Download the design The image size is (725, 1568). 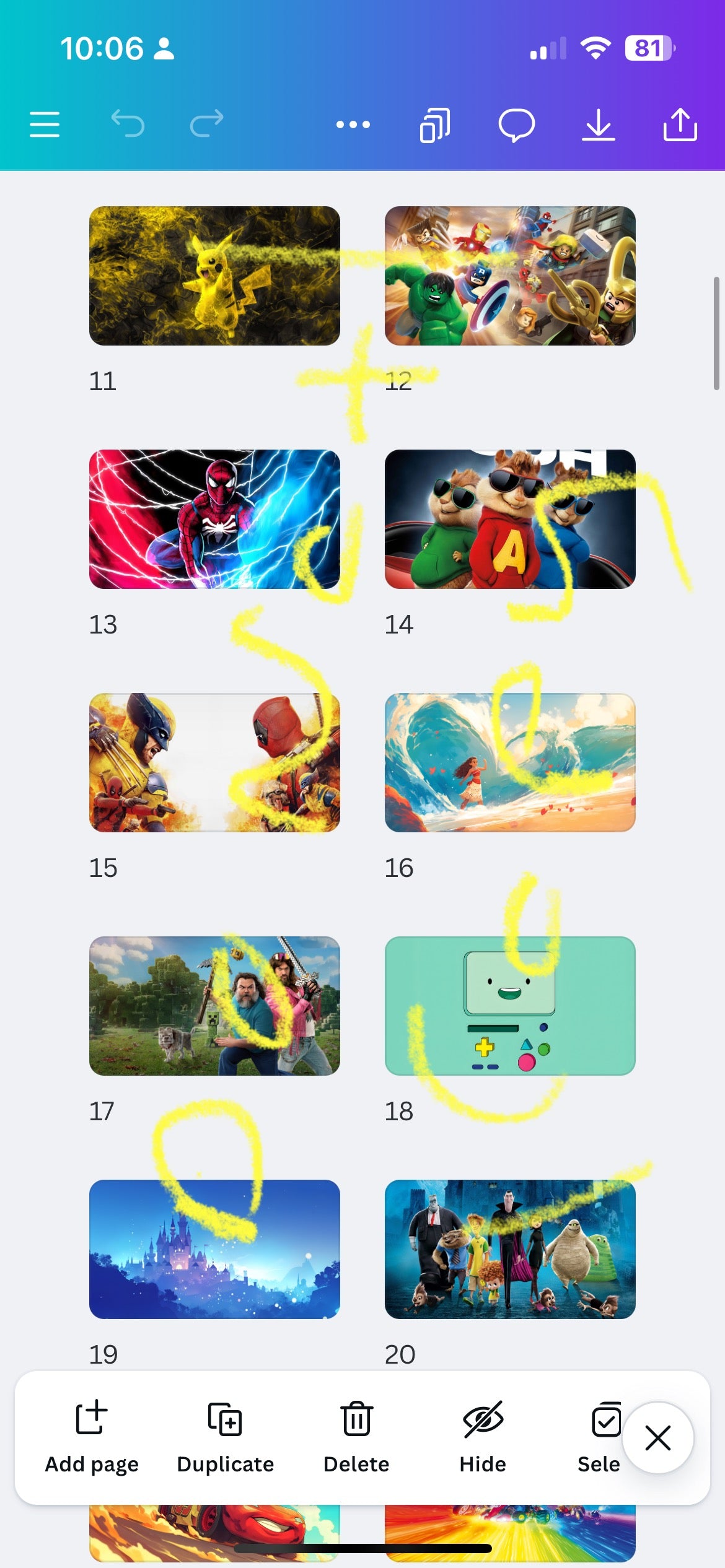(x=598, y=125)
